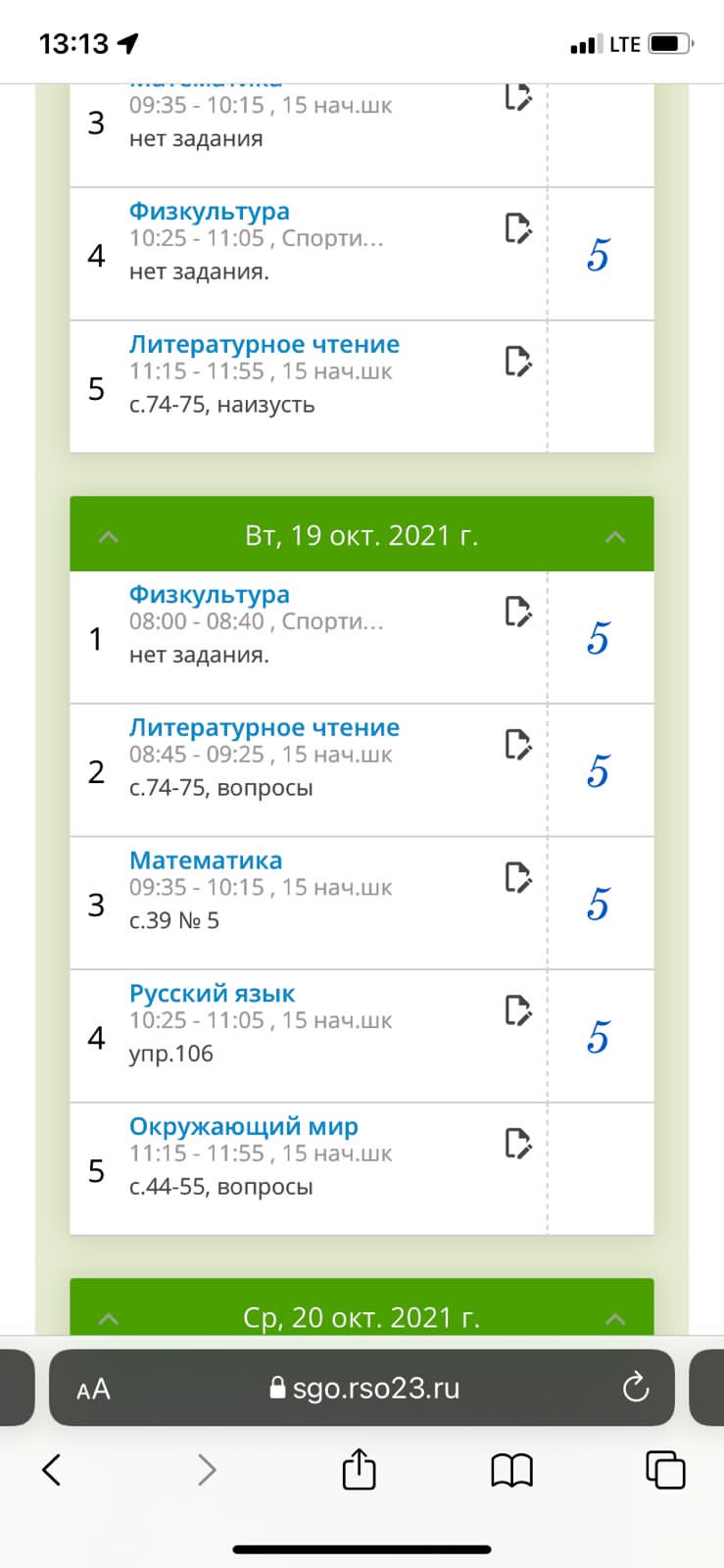This screenshot has height=1568, width=724.
Task: Open Tuesday's Литературное чтение lesson link
Action: [x=264, y=728]
